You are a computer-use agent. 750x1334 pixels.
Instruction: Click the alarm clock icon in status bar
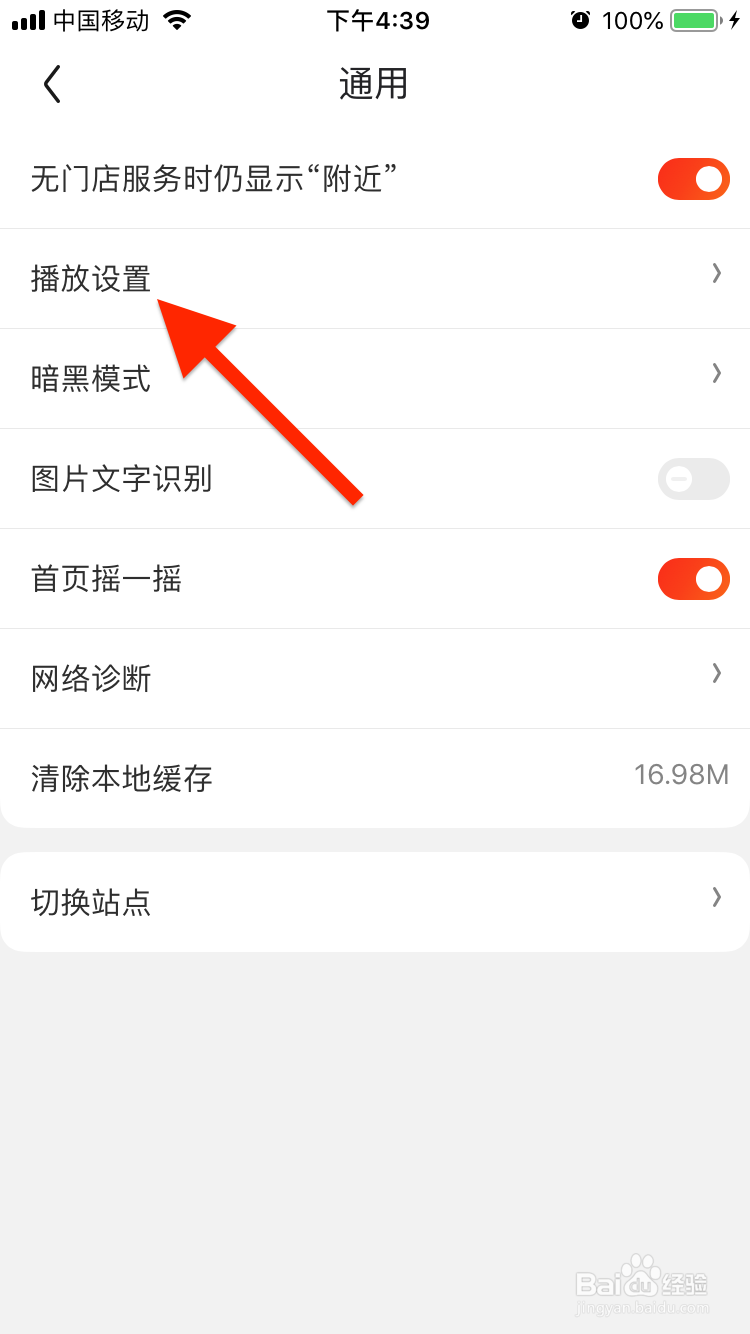point(580,19)
